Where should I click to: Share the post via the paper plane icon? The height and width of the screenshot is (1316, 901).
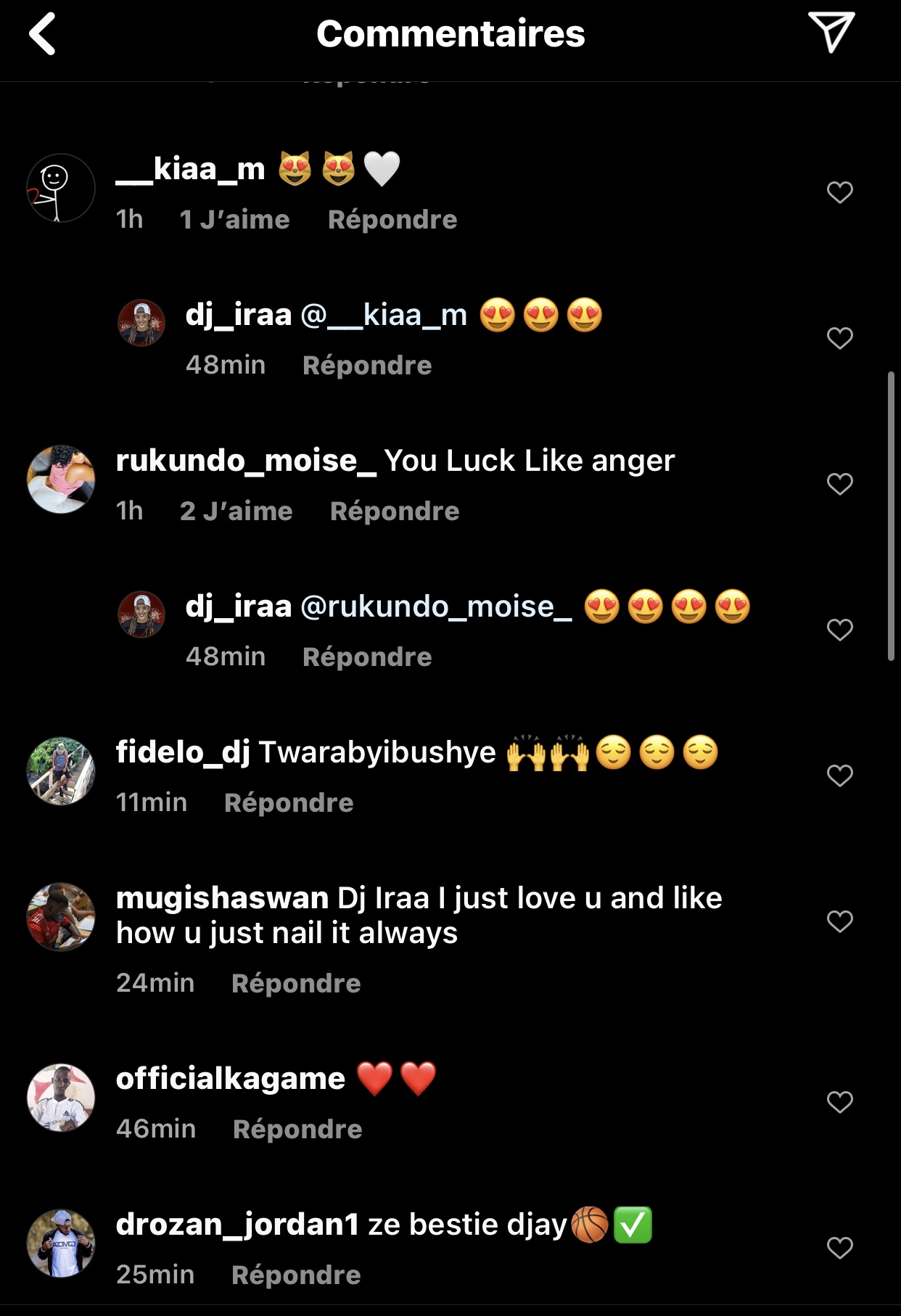click(831, 32)
